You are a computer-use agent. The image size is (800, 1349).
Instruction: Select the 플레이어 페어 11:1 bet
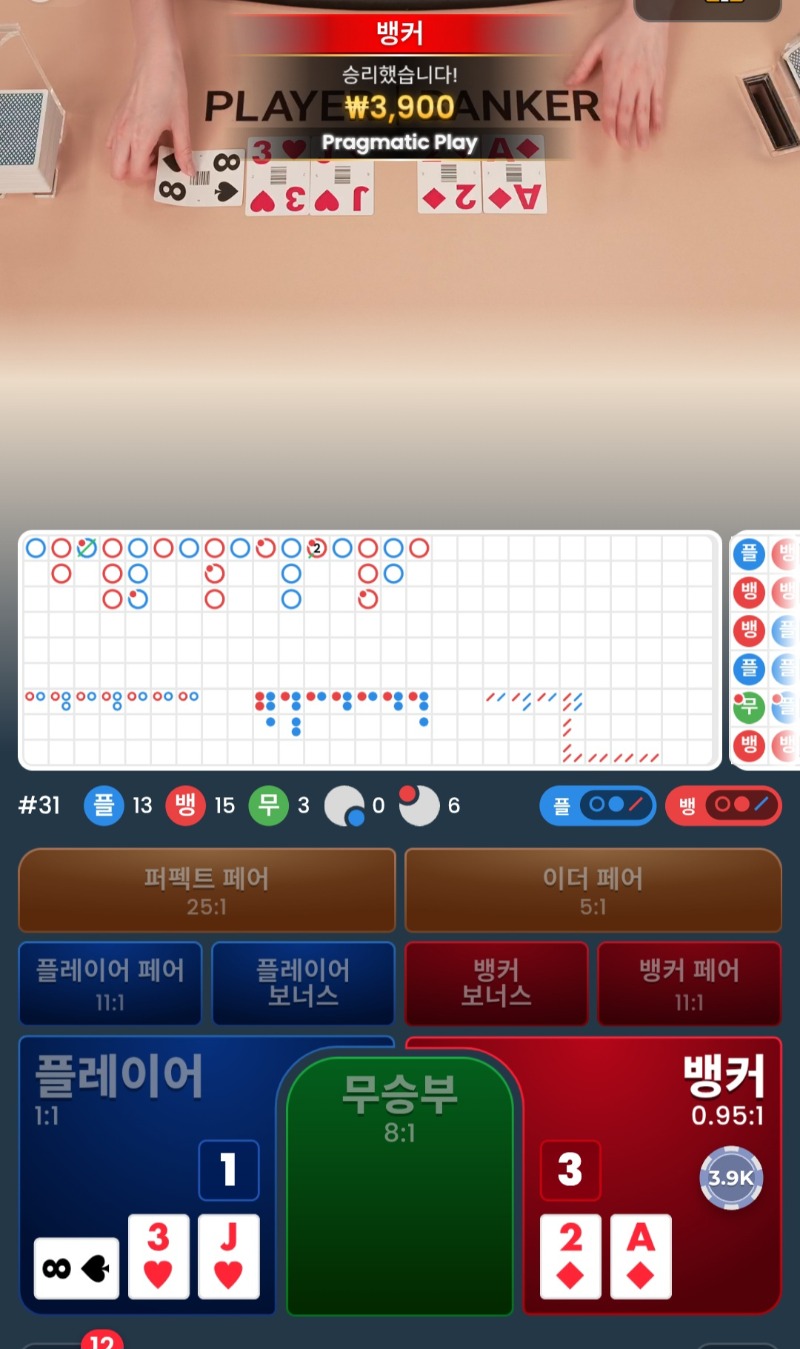tap(110, 983)
